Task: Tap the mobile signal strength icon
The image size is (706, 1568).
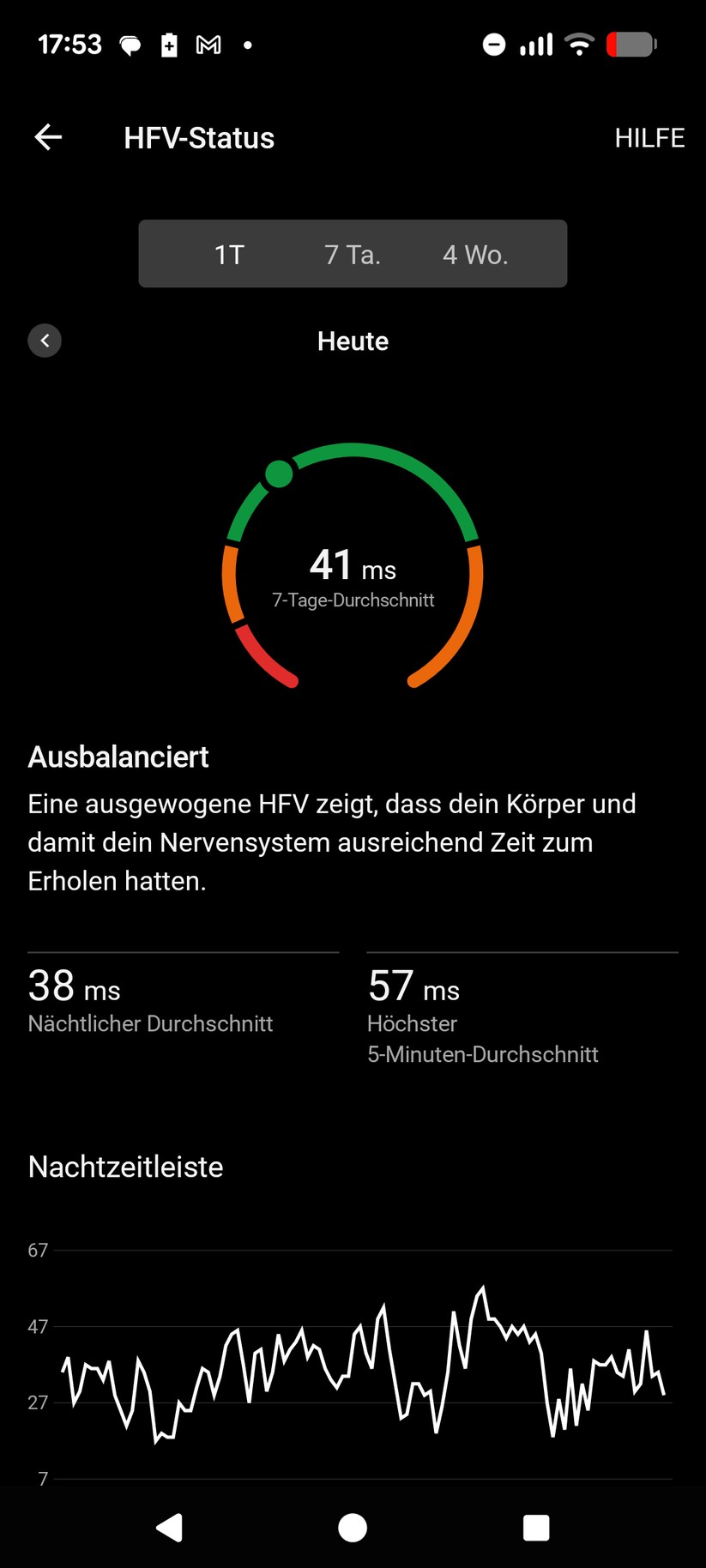Action: point(535,44)
